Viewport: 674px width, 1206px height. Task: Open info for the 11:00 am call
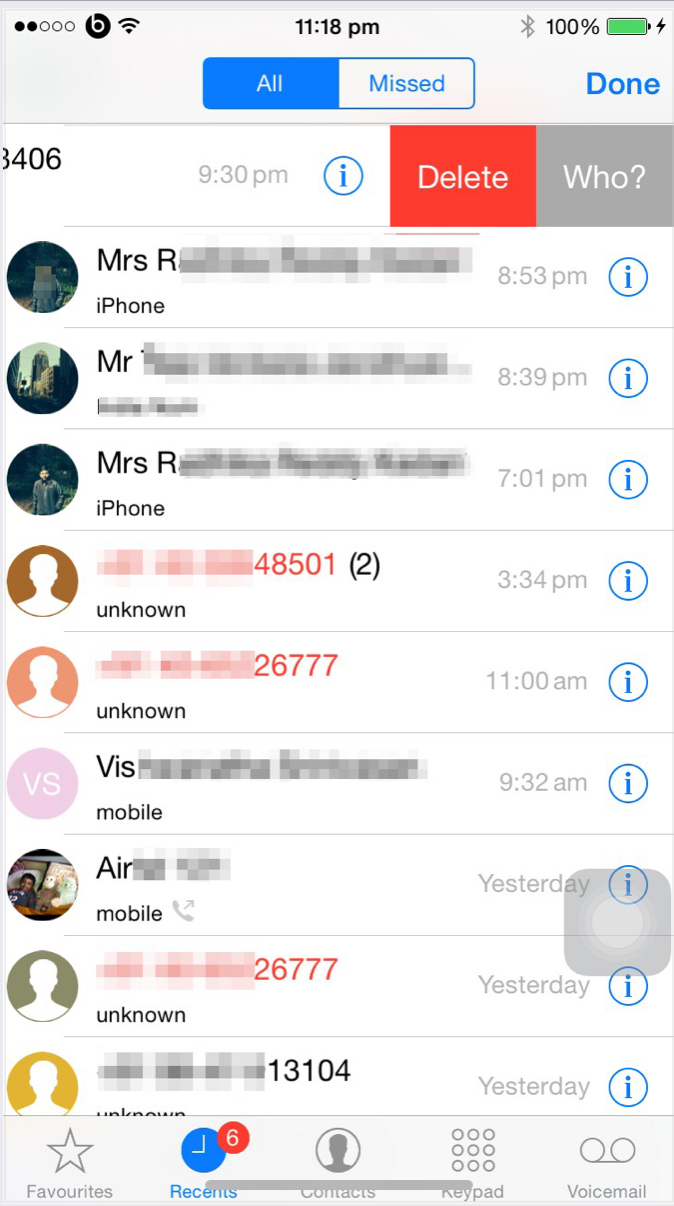(628, 682)
